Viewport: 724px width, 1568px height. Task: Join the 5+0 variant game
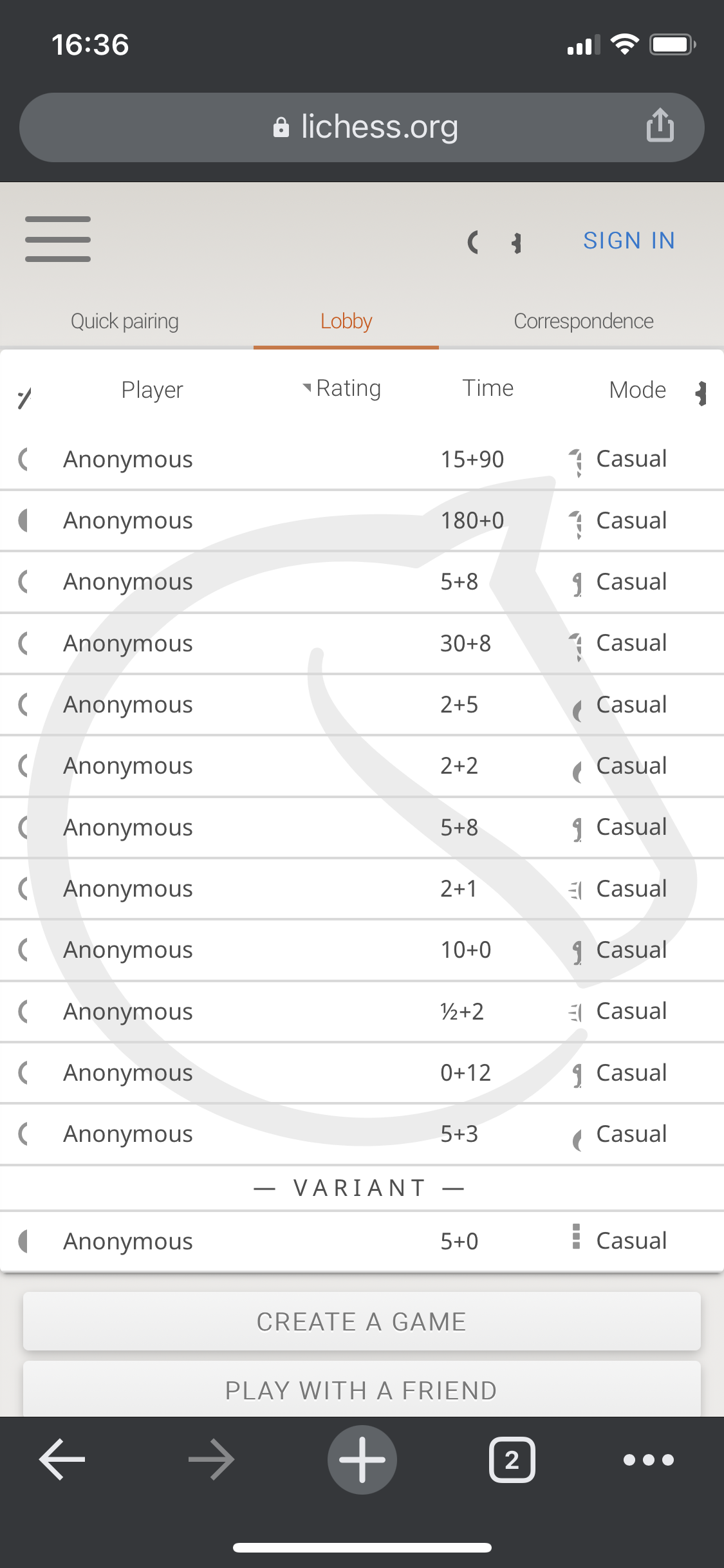(x=362, y=1241)
